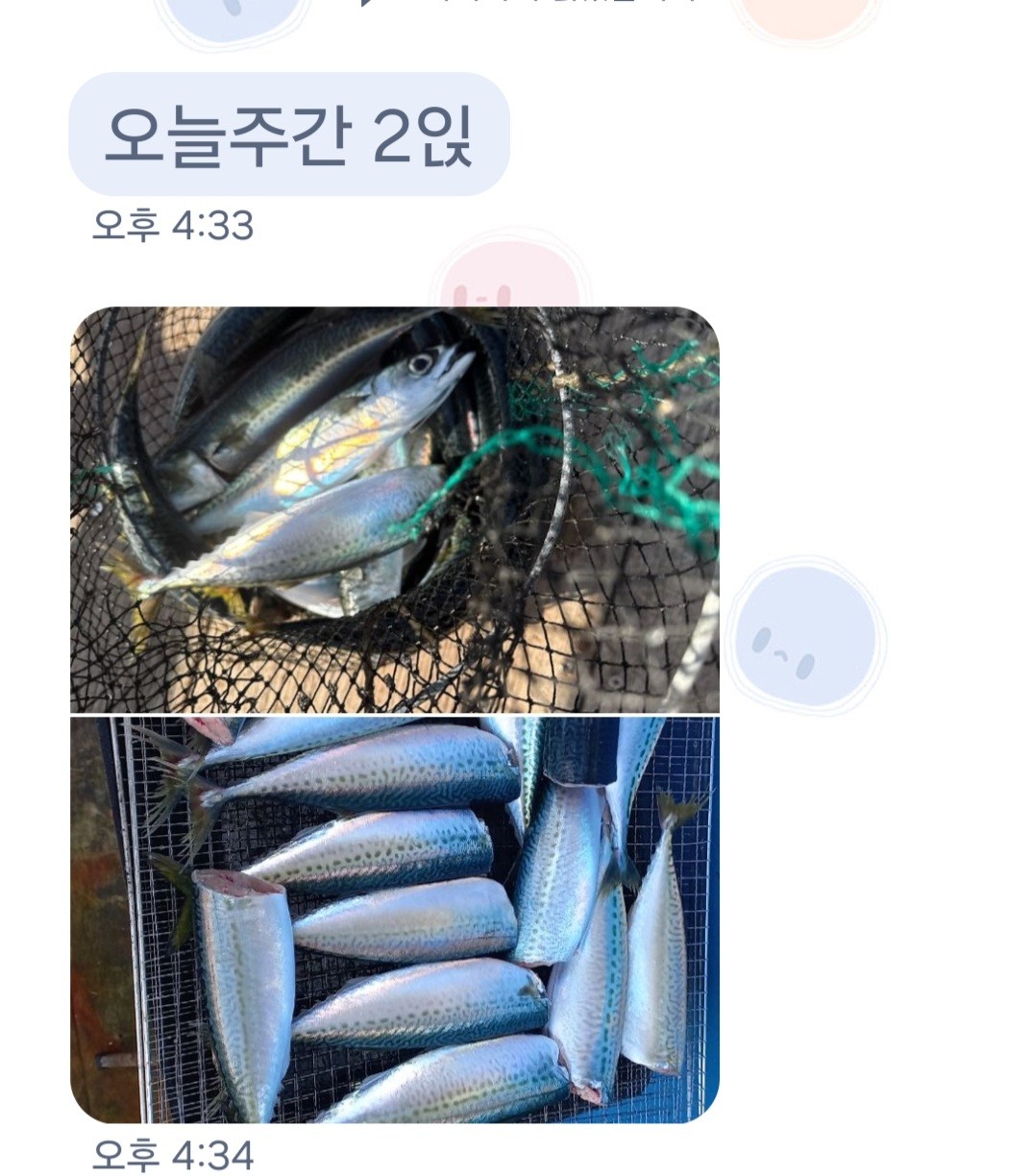View the mackerel-on-grill photo in the message

click(394, 919)
